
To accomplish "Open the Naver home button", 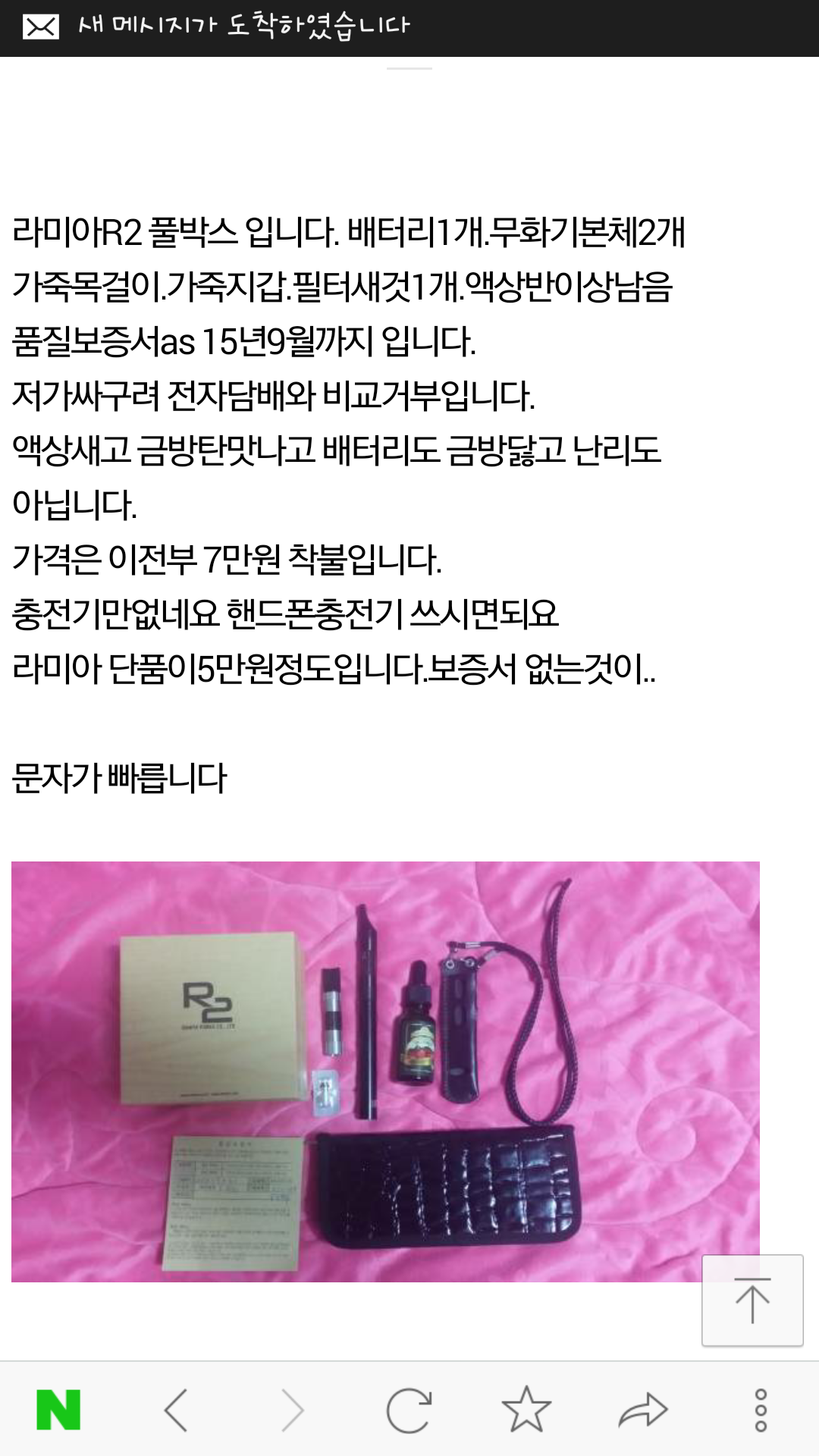I will [x=58, y=1410].
